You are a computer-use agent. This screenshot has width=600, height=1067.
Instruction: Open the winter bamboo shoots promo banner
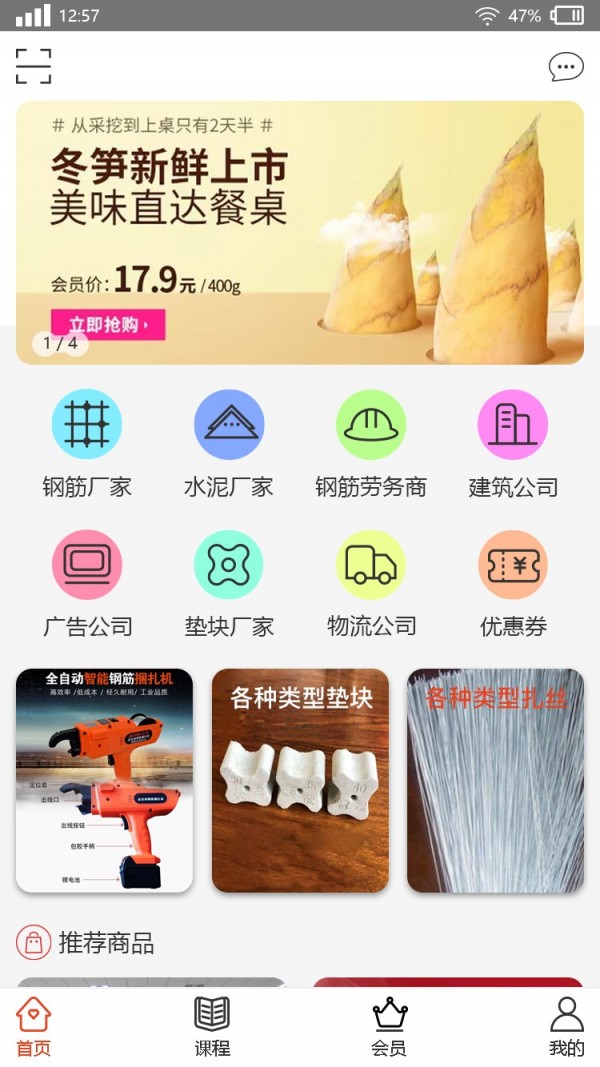coord(300,233)
